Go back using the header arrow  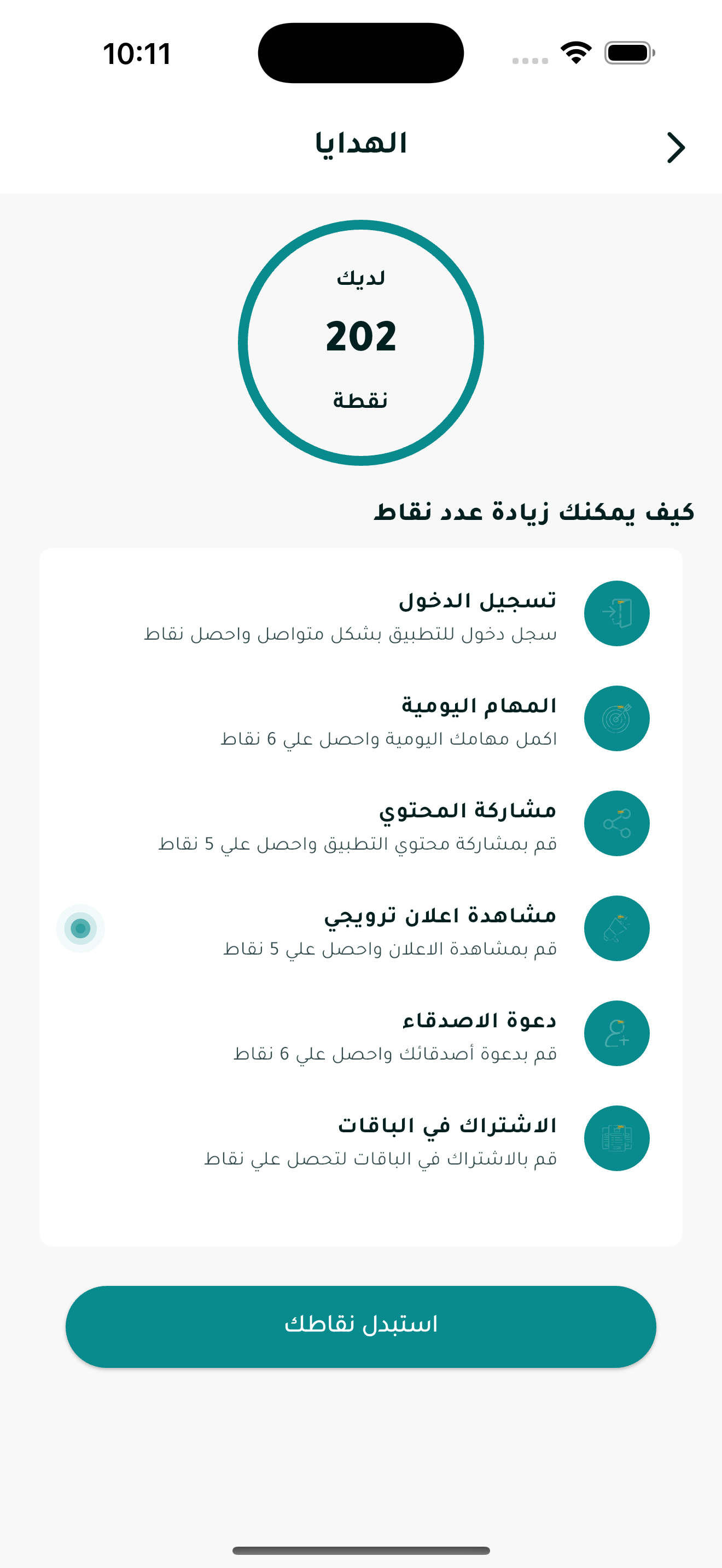[x=675, y=147]
